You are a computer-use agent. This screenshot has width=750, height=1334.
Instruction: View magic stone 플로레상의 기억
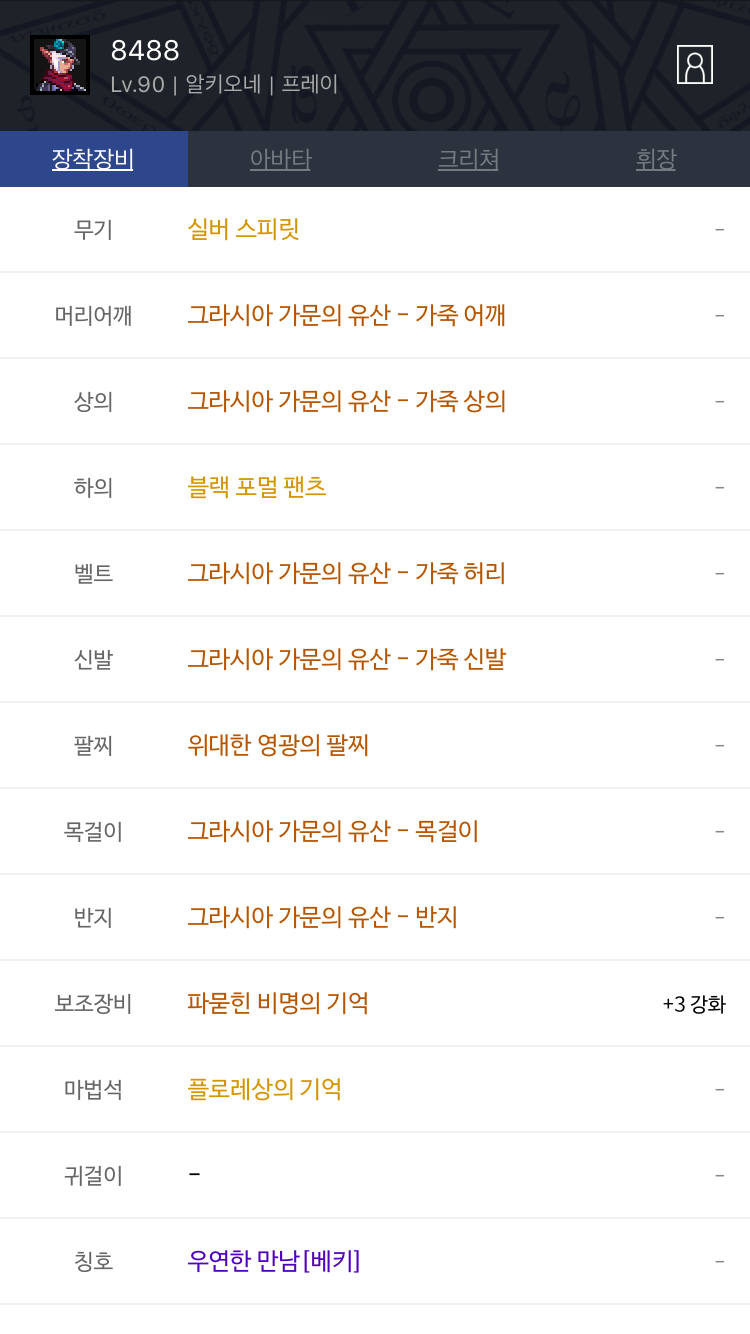[x=265, y=1090]
